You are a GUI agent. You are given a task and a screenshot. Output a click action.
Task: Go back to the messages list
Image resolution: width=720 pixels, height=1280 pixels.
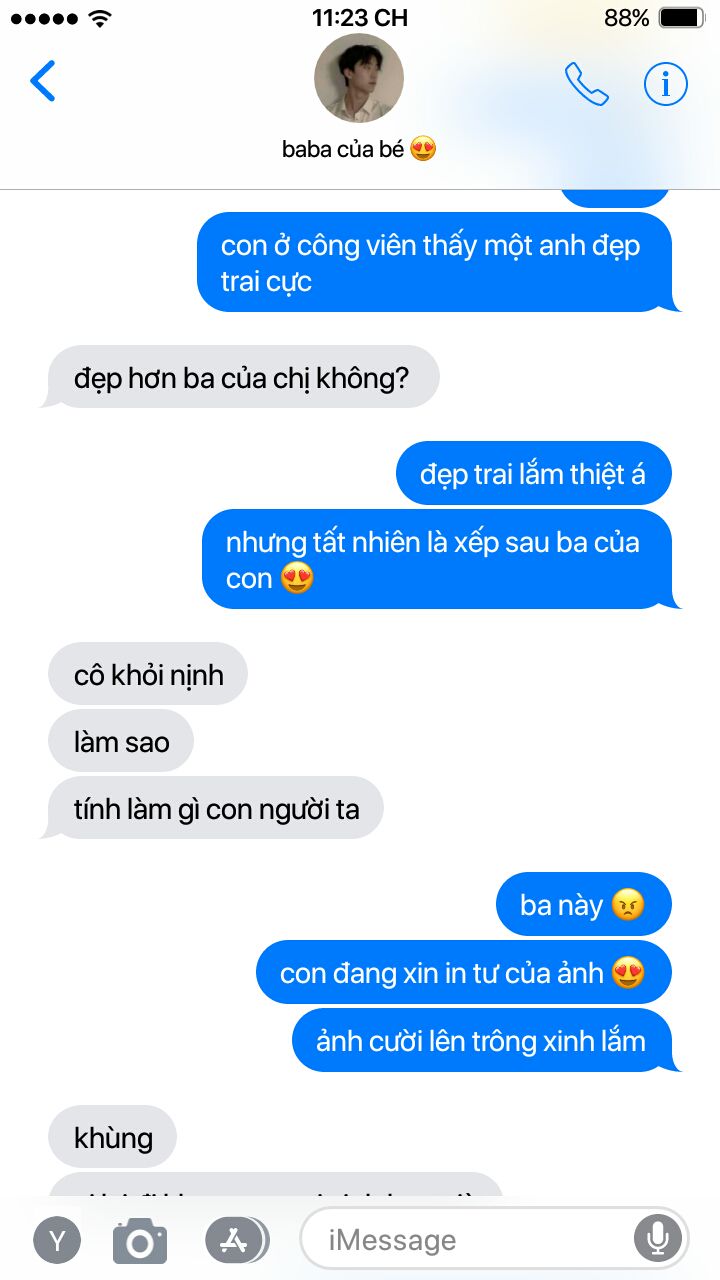click(43, 82)
